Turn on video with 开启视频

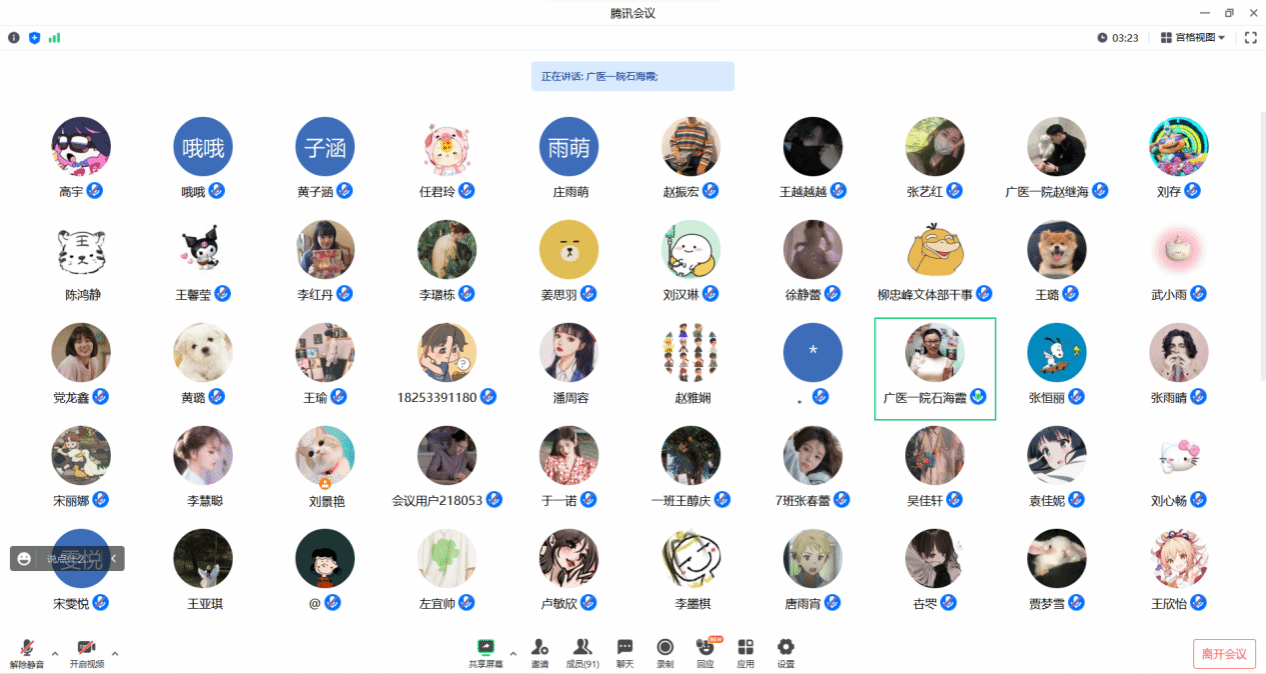click(86, 652)
